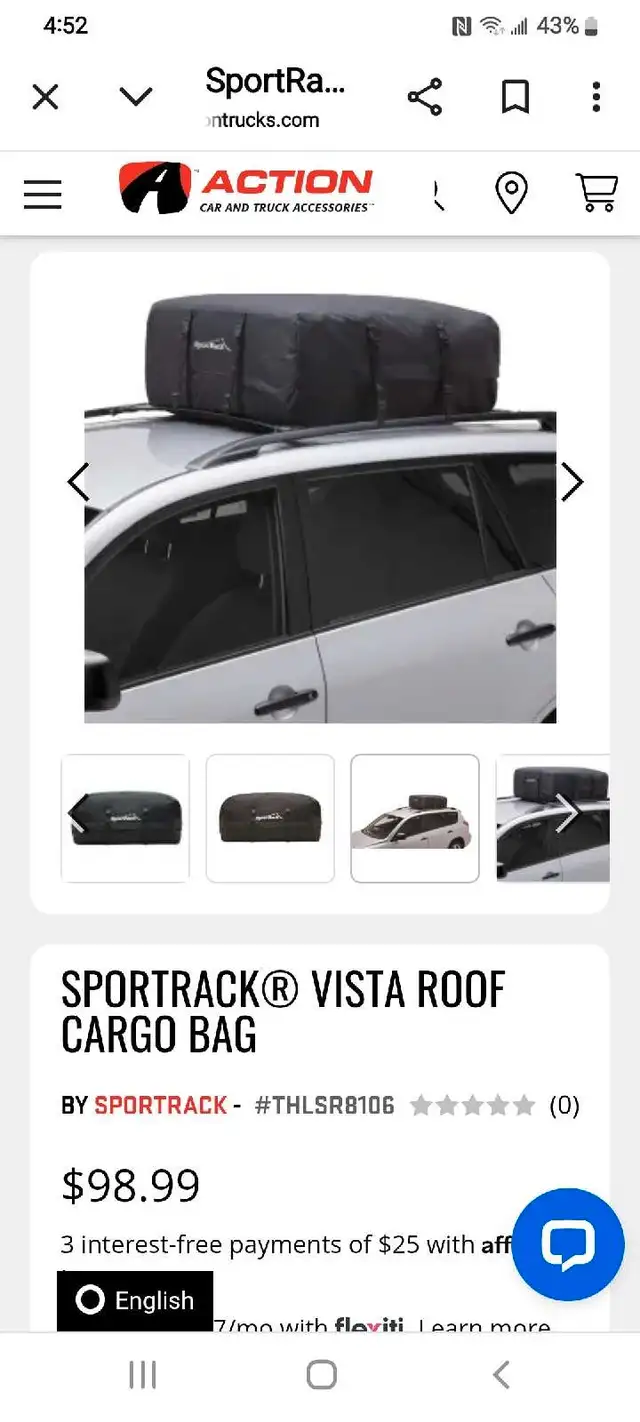Show the previous product image
The width and height of the screenshot is (640, 1422).
[78, 482]
